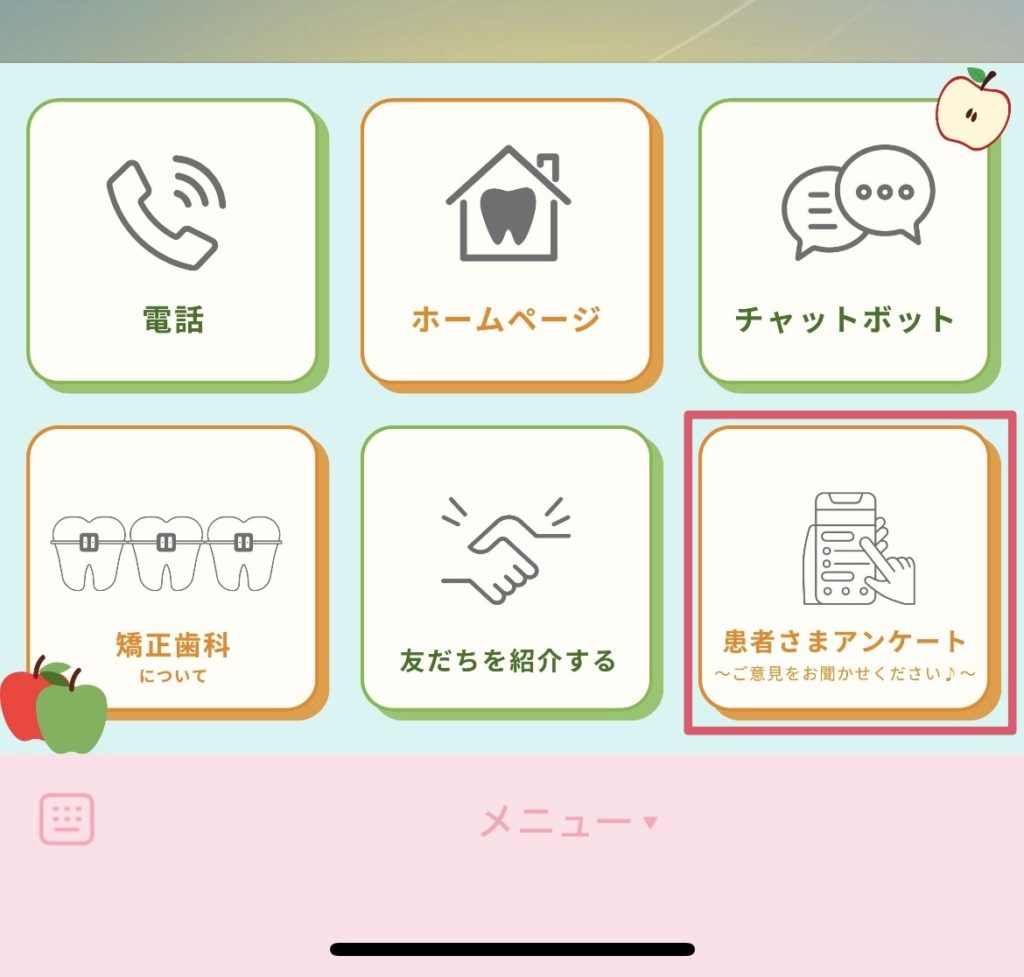Collapse the メニュー rich menu bar
Screen dimensions: 1024x977
(x=568, y=822)
